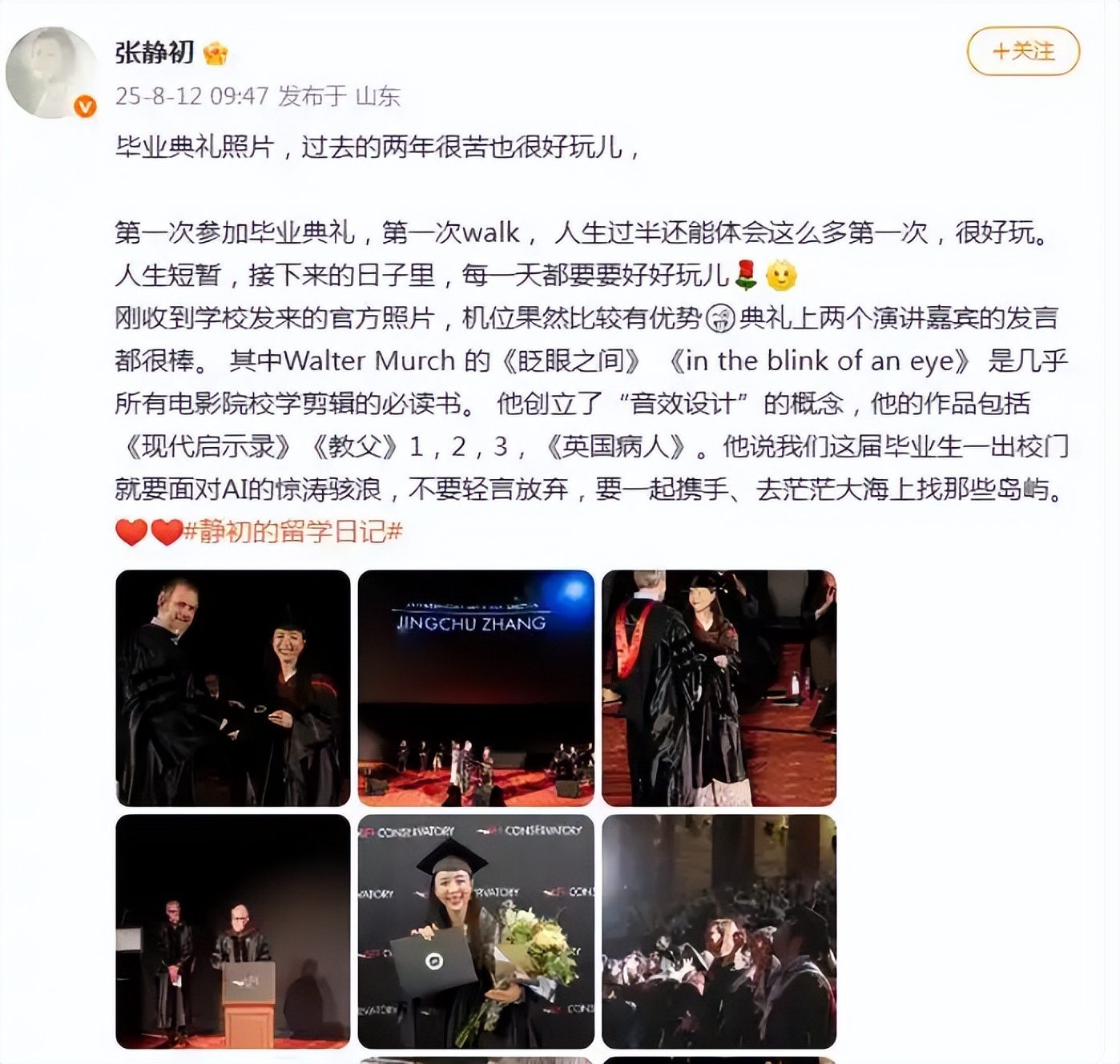Open 张静初's profile avatar
The image size is (1120, 1064).
[51, 72]
